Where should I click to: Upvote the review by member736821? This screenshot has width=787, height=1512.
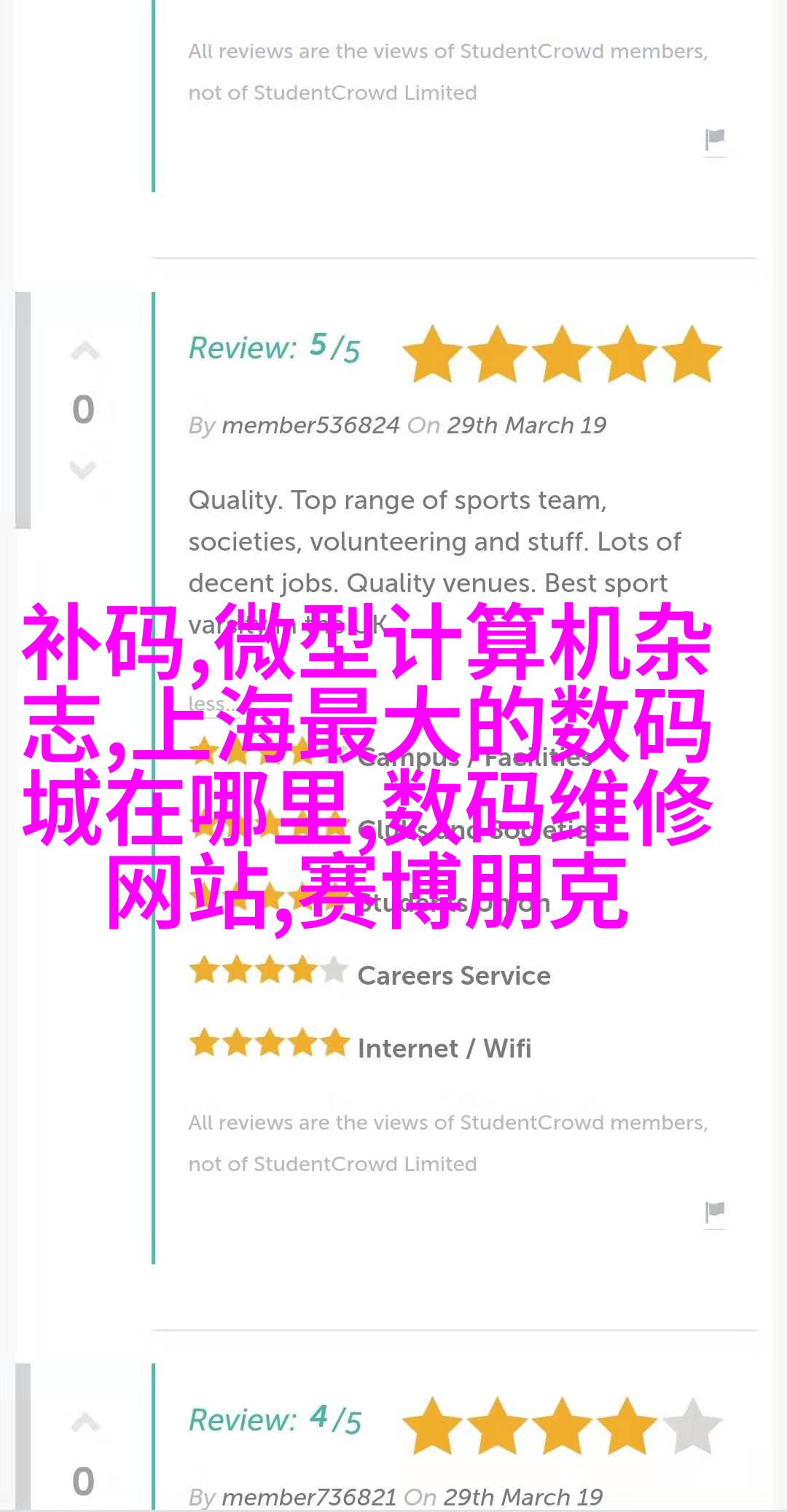(x=85, y=1422)
